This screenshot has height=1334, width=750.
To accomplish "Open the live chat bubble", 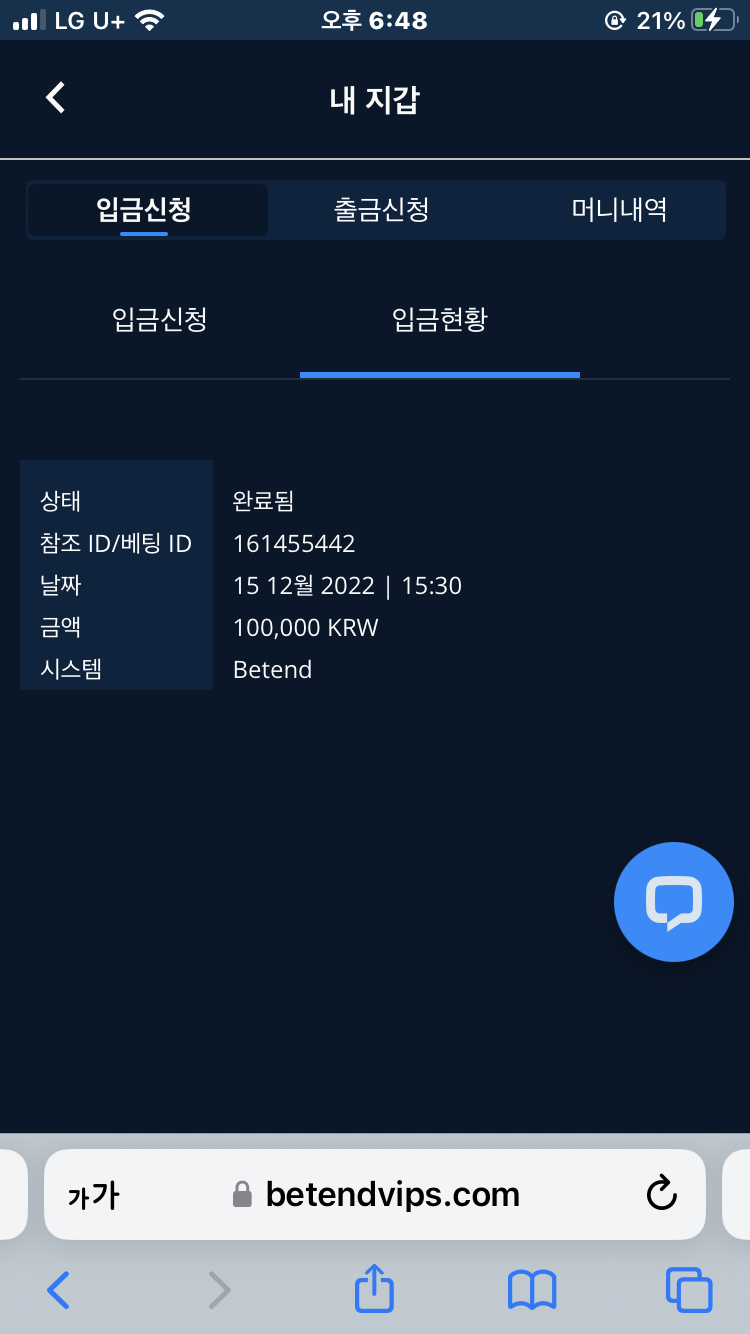I will [673, 902].
